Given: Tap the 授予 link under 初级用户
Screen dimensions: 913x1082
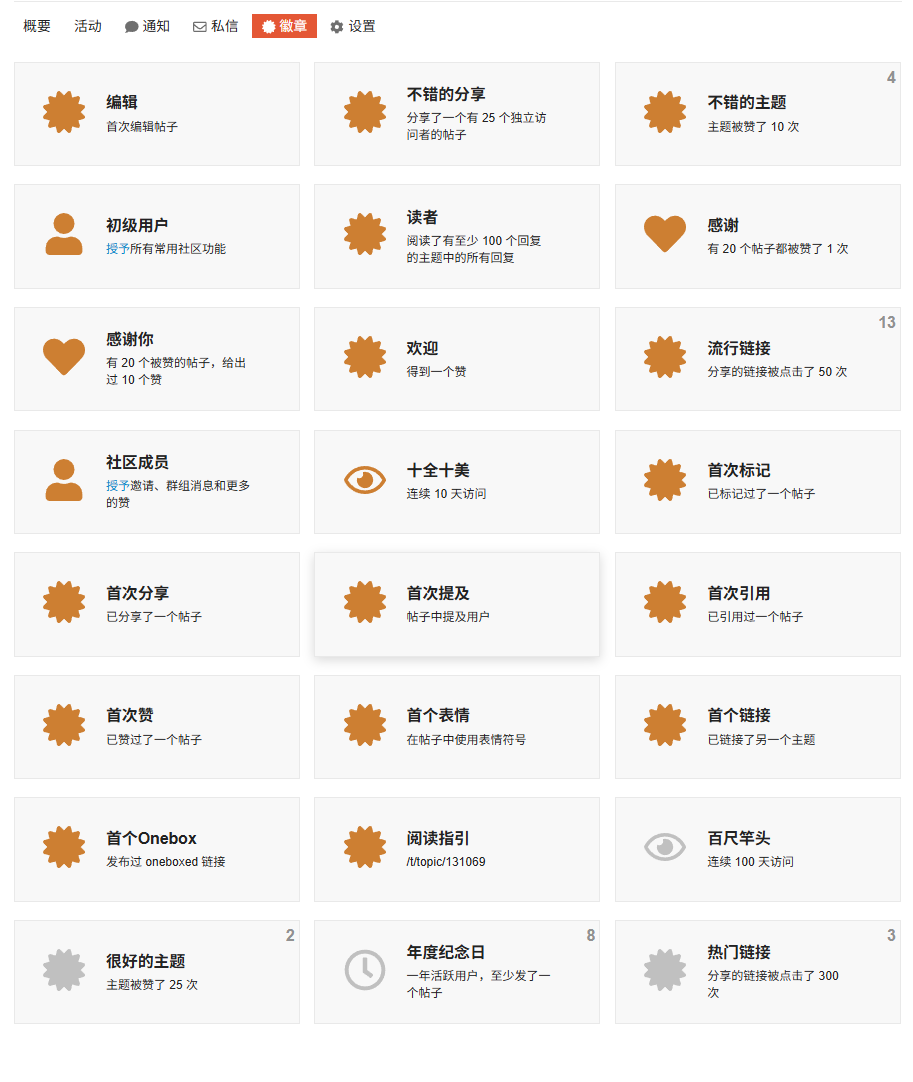Looking at the screenshot, I should pyautogui.click(x=118, y=249).
